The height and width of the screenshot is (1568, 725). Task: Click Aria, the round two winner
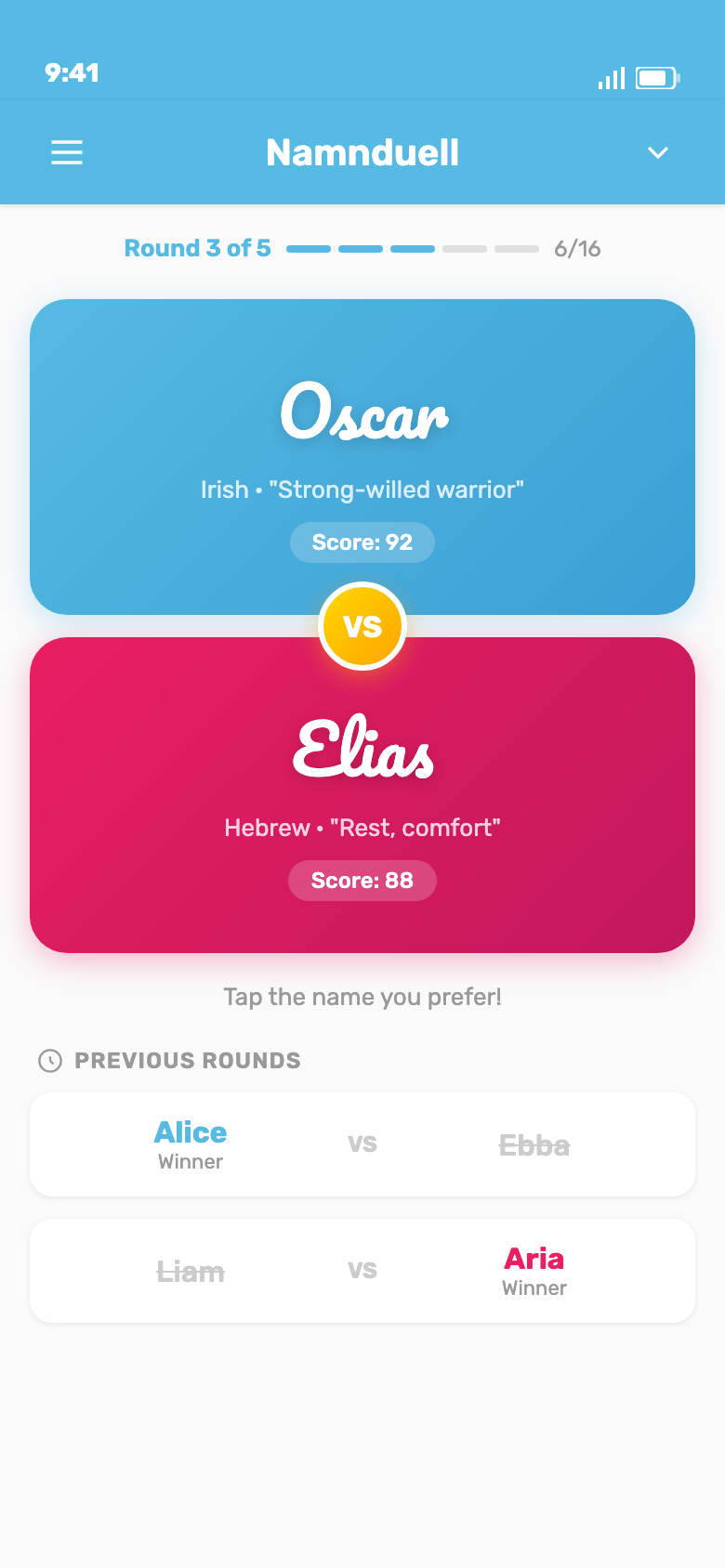tap(534, 1260)
